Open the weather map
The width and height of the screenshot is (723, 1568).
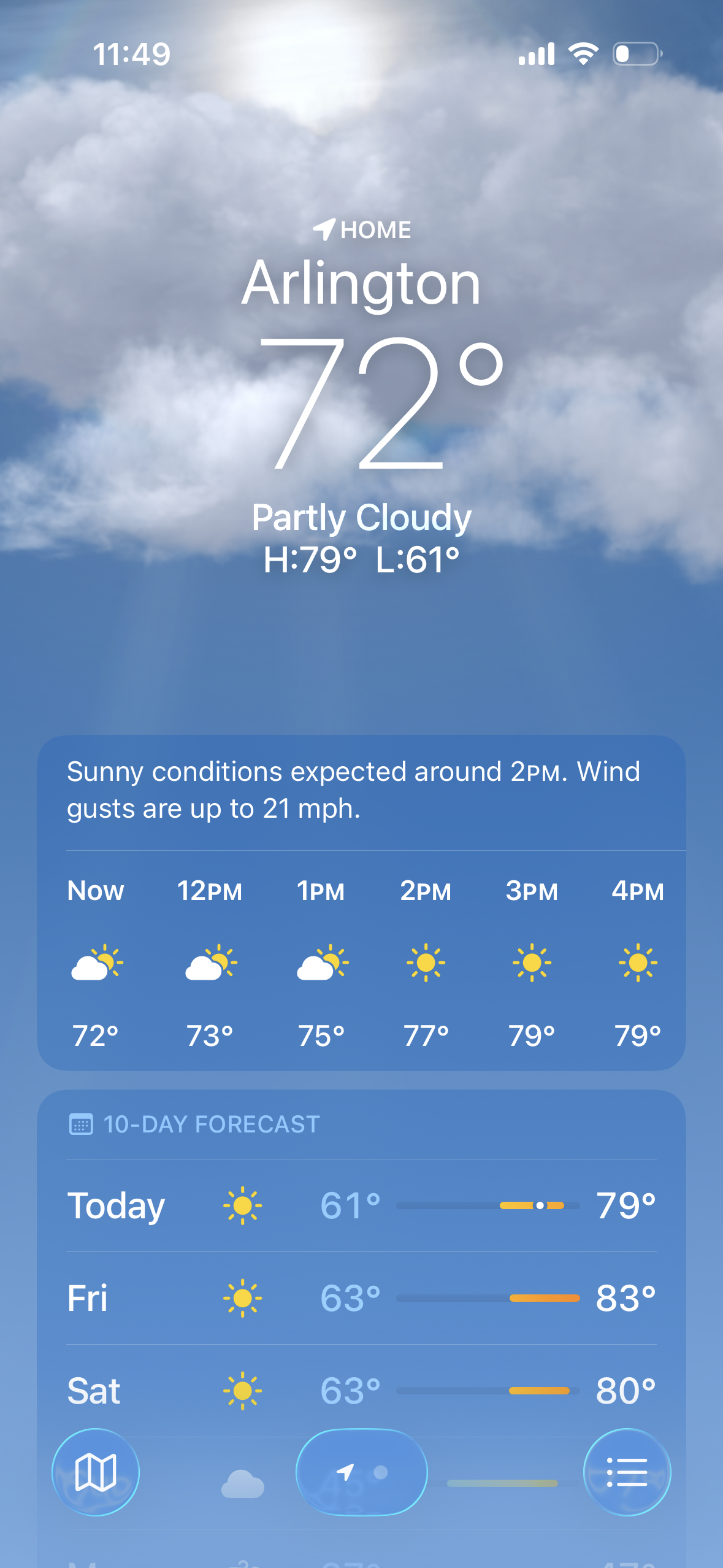96,1472
